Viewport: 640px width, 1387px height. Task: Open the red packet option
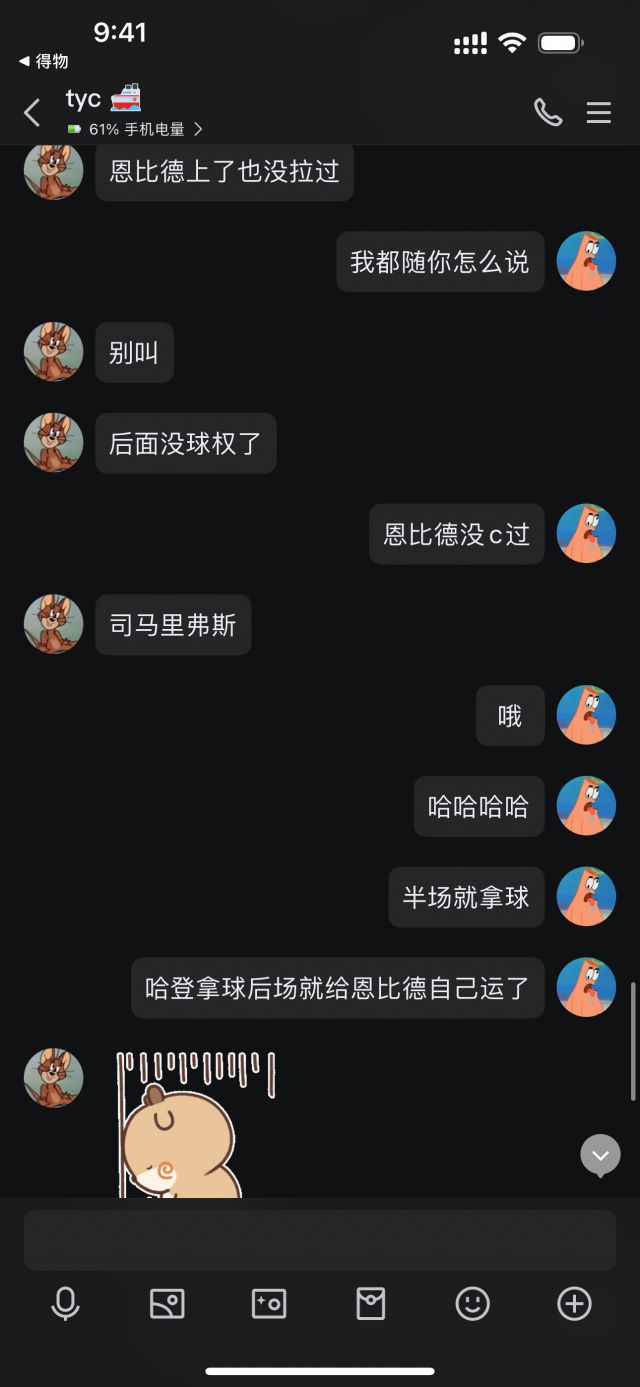(x=371, y=1304)
